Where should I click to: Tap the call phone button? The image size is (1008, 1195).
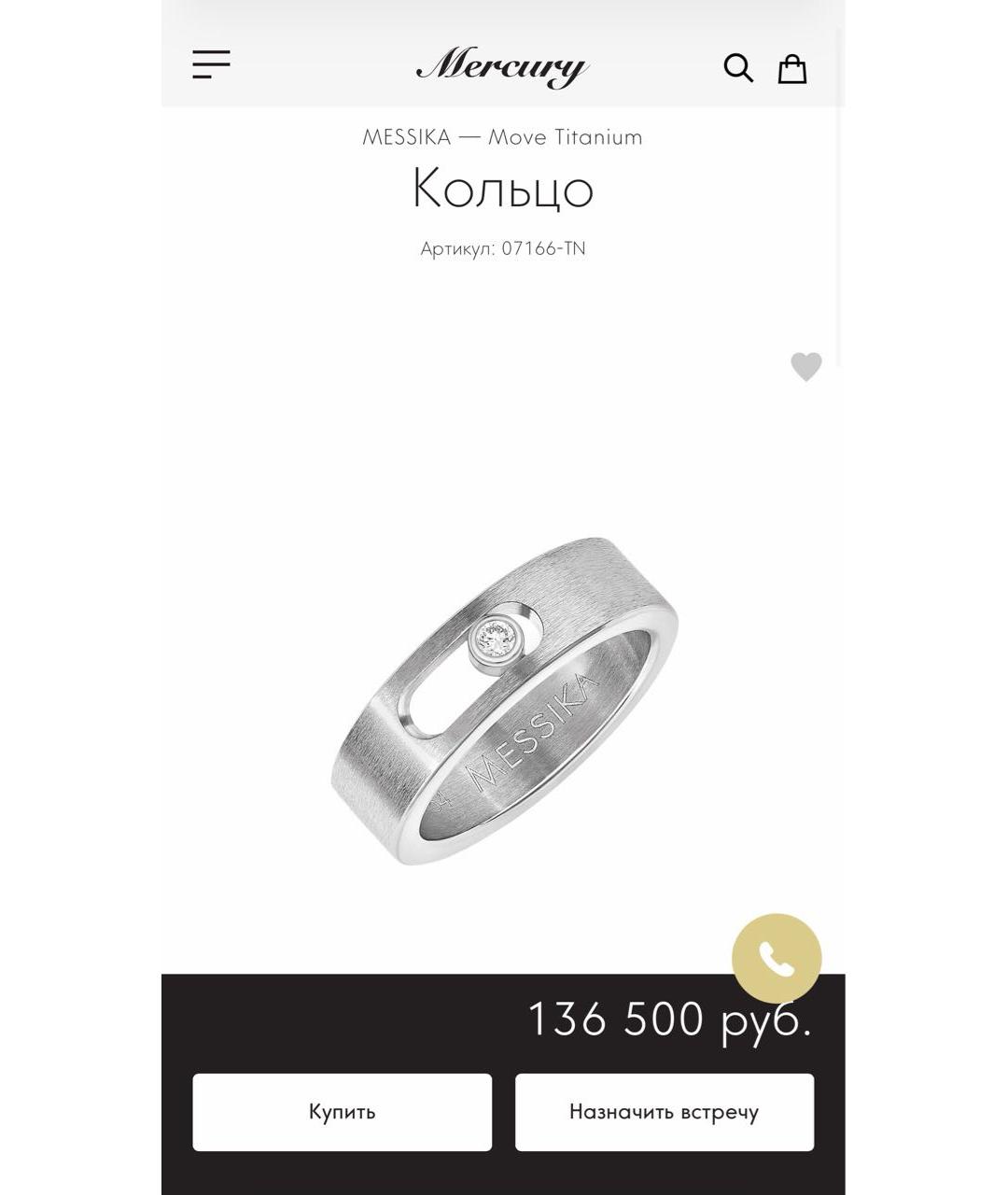777,959
